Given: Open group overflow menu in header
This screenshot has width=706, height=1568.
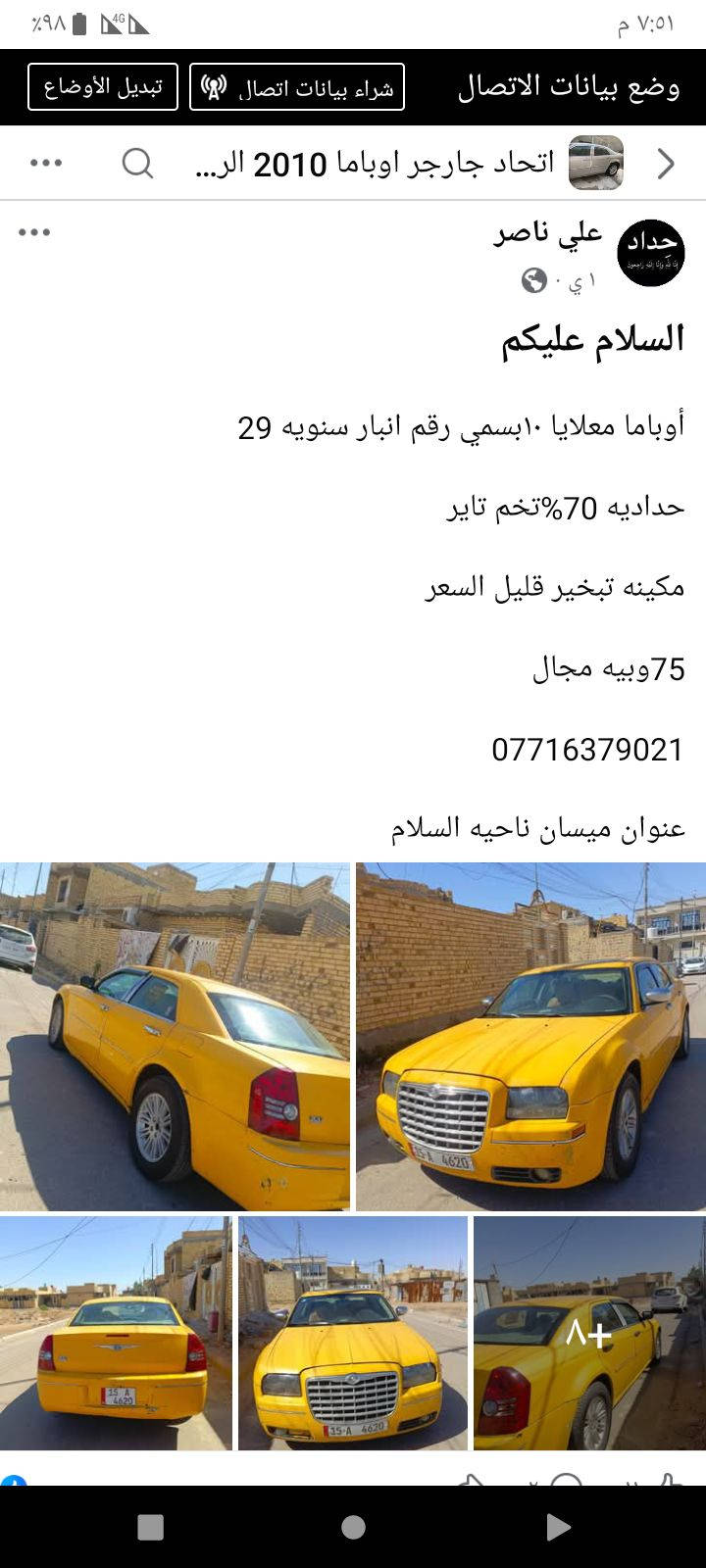Looking at the screenshot, I should 46,163.
